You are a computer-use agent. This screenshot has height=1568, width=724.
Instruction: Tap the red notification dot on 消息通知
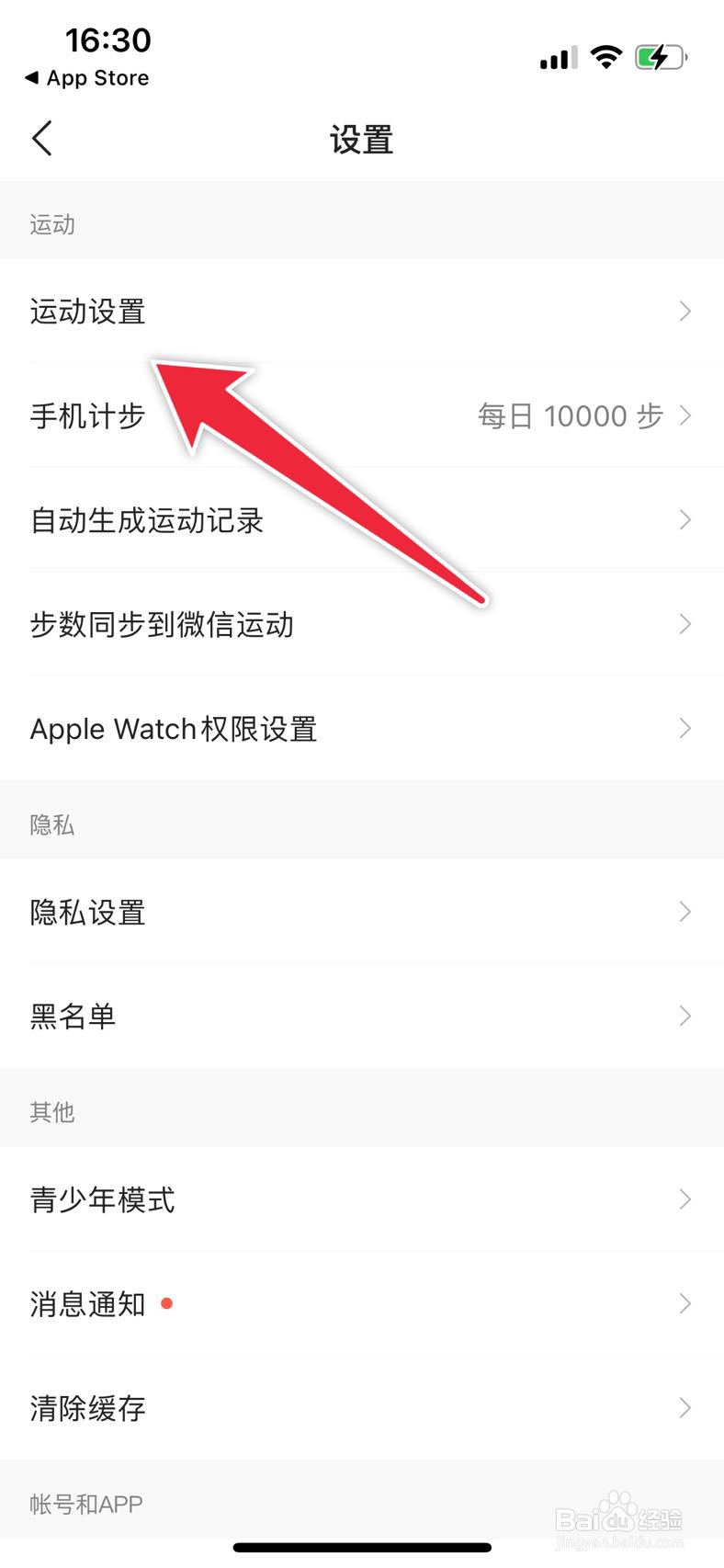click(166, 1303)
